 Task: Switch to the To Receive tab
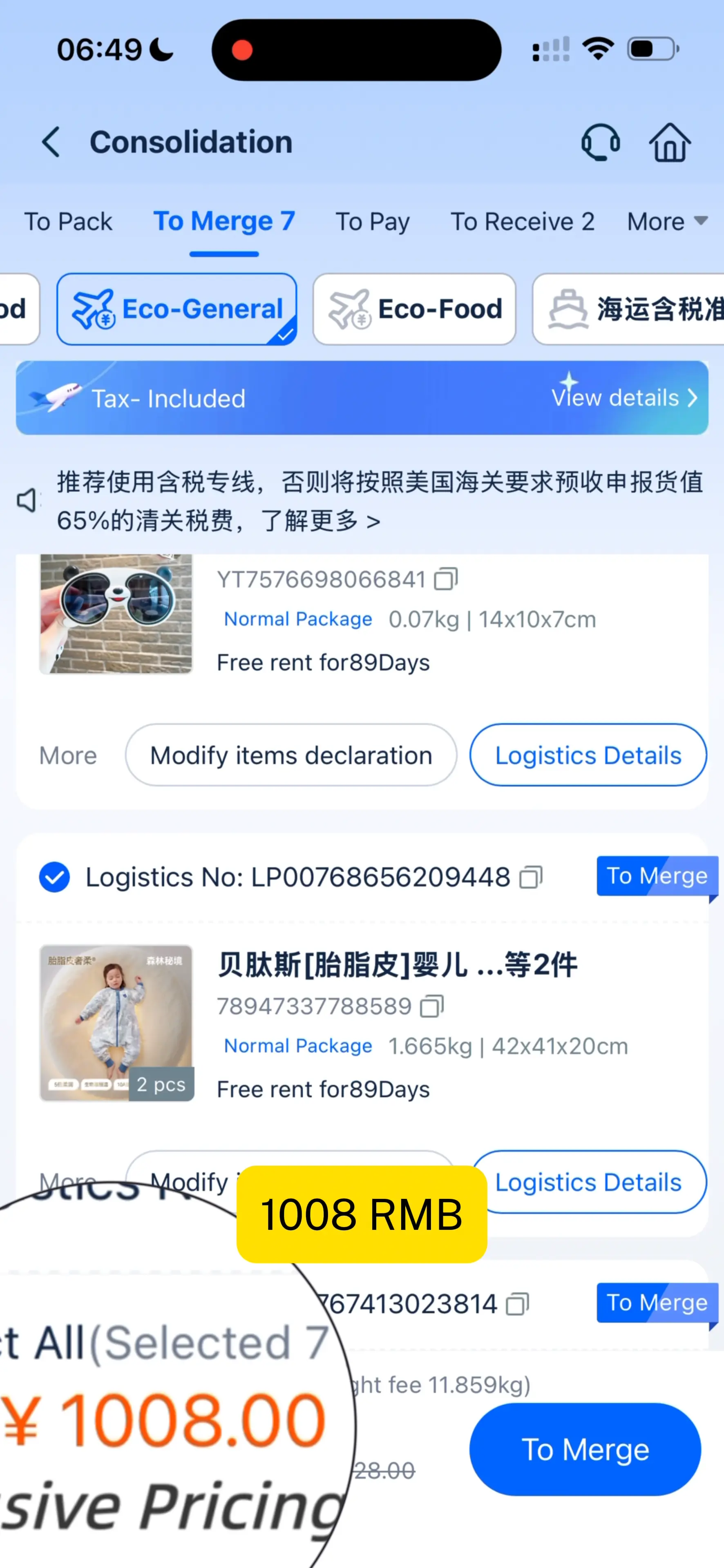pyautogui.click(x=522, y=222)
